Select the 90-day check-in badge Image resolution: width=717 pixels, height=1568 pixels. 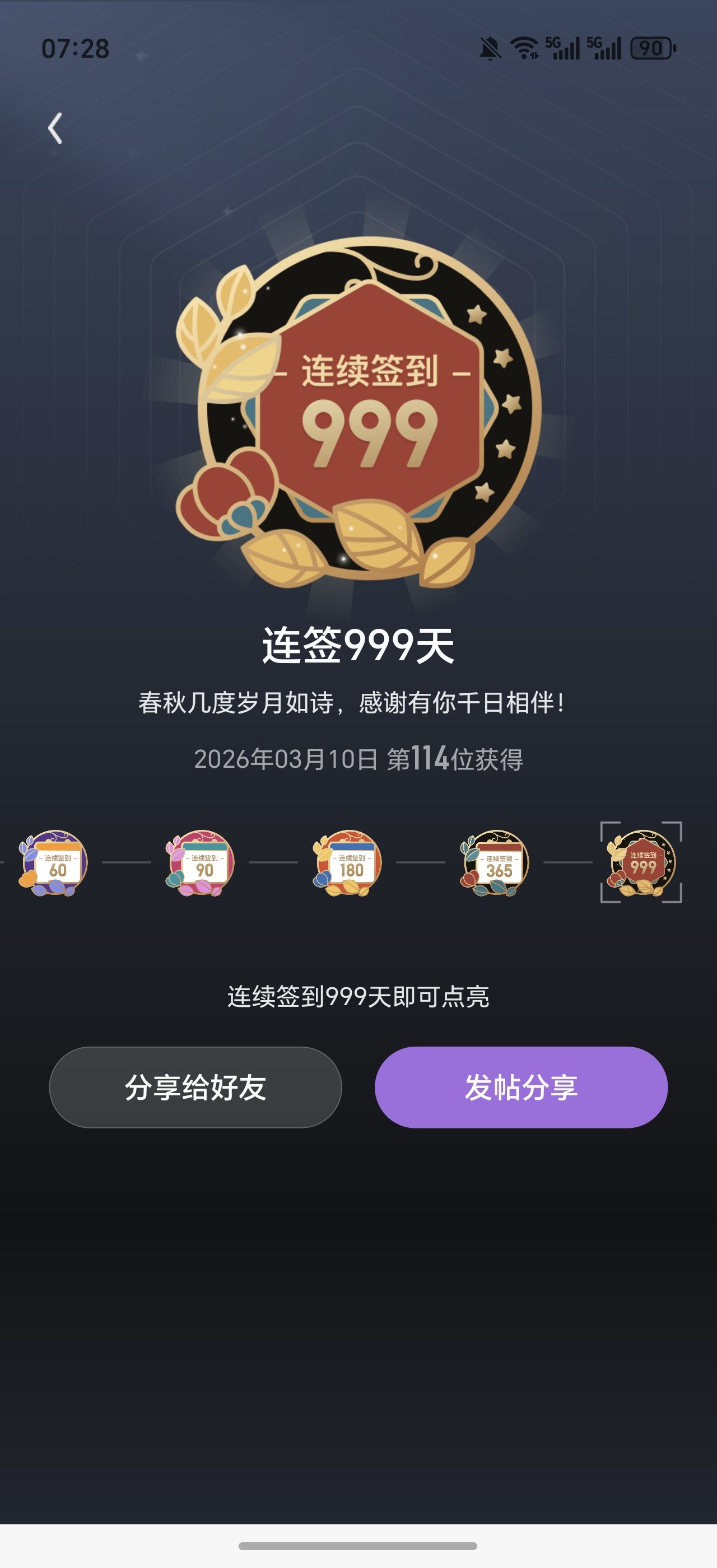tap(200, 862)
